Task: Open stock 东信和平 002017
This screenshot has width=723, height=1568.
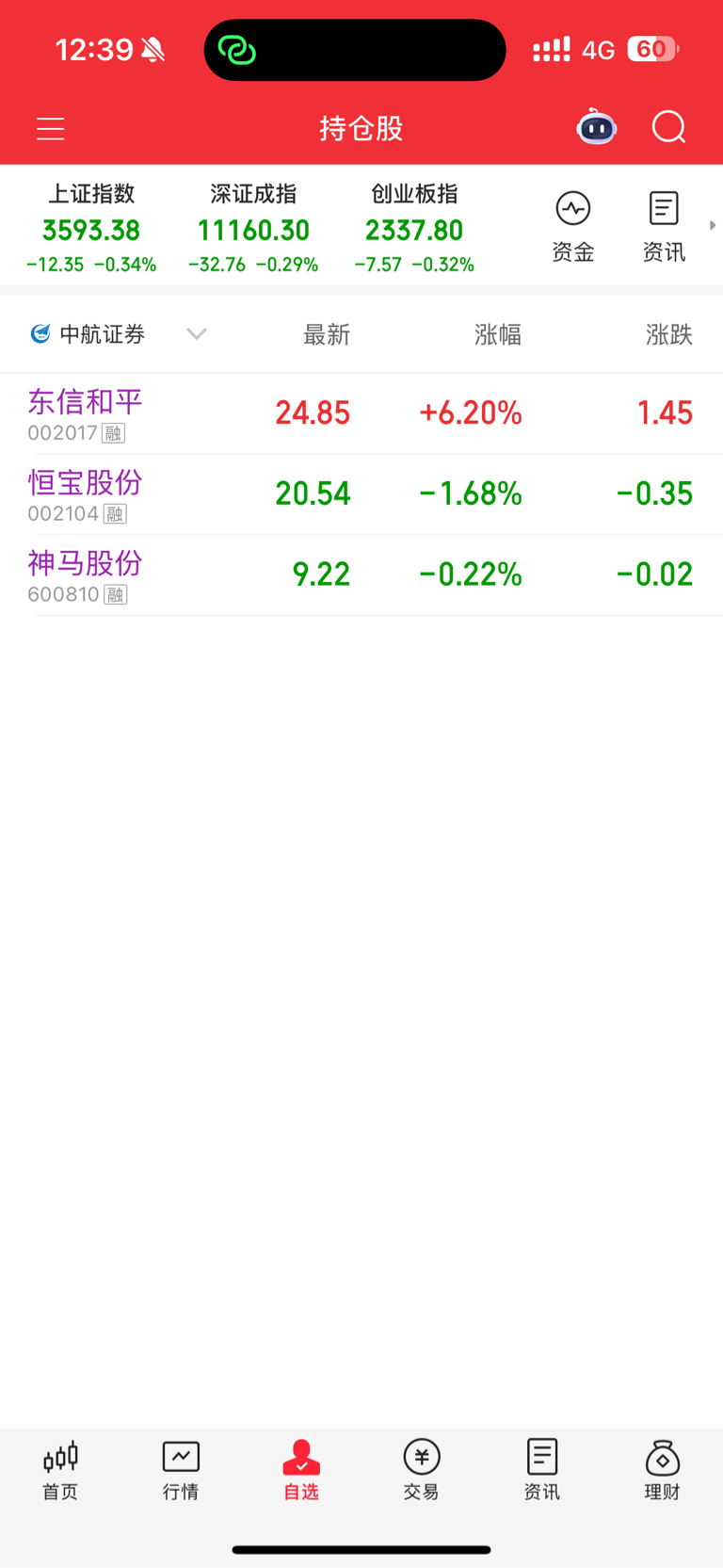Action: click(361, 414)
